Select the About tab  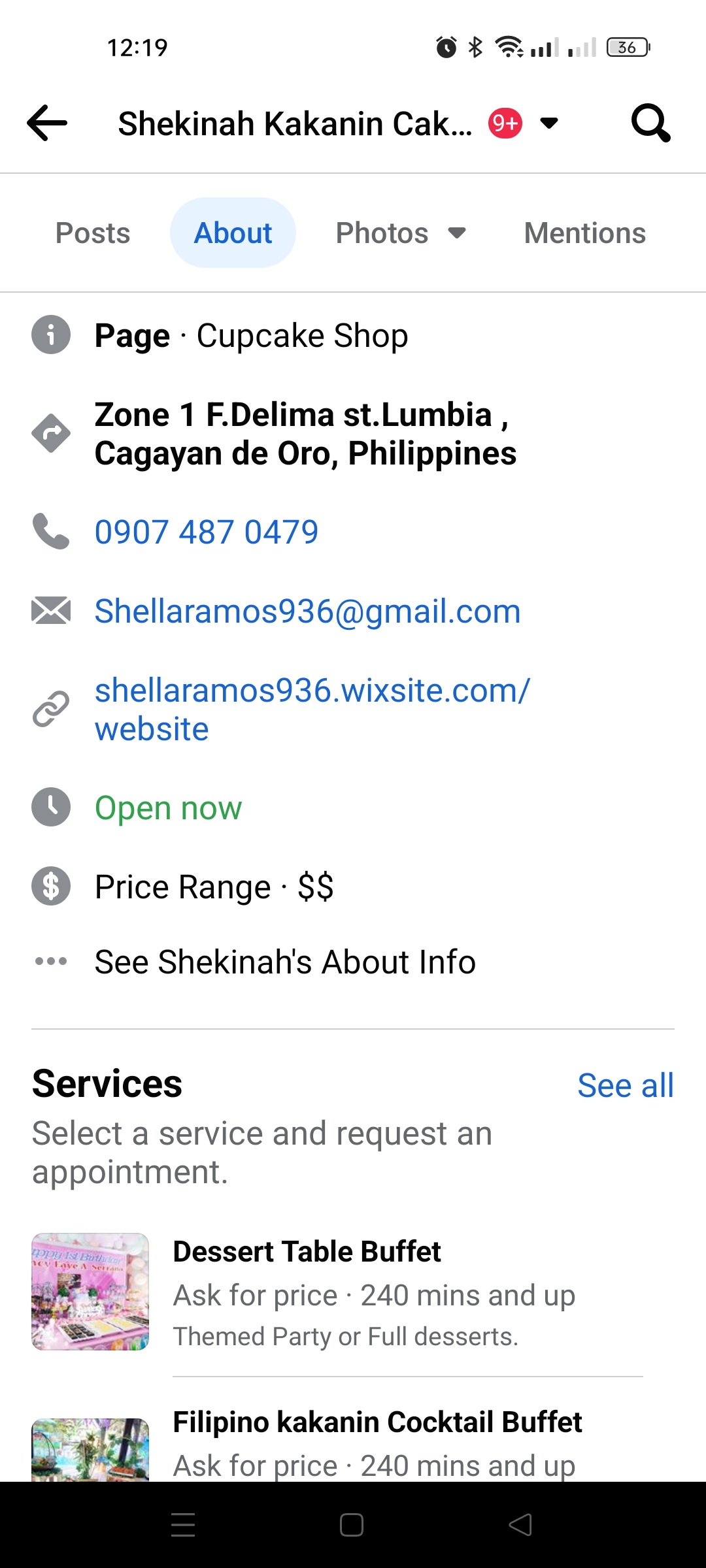point(233,233)
